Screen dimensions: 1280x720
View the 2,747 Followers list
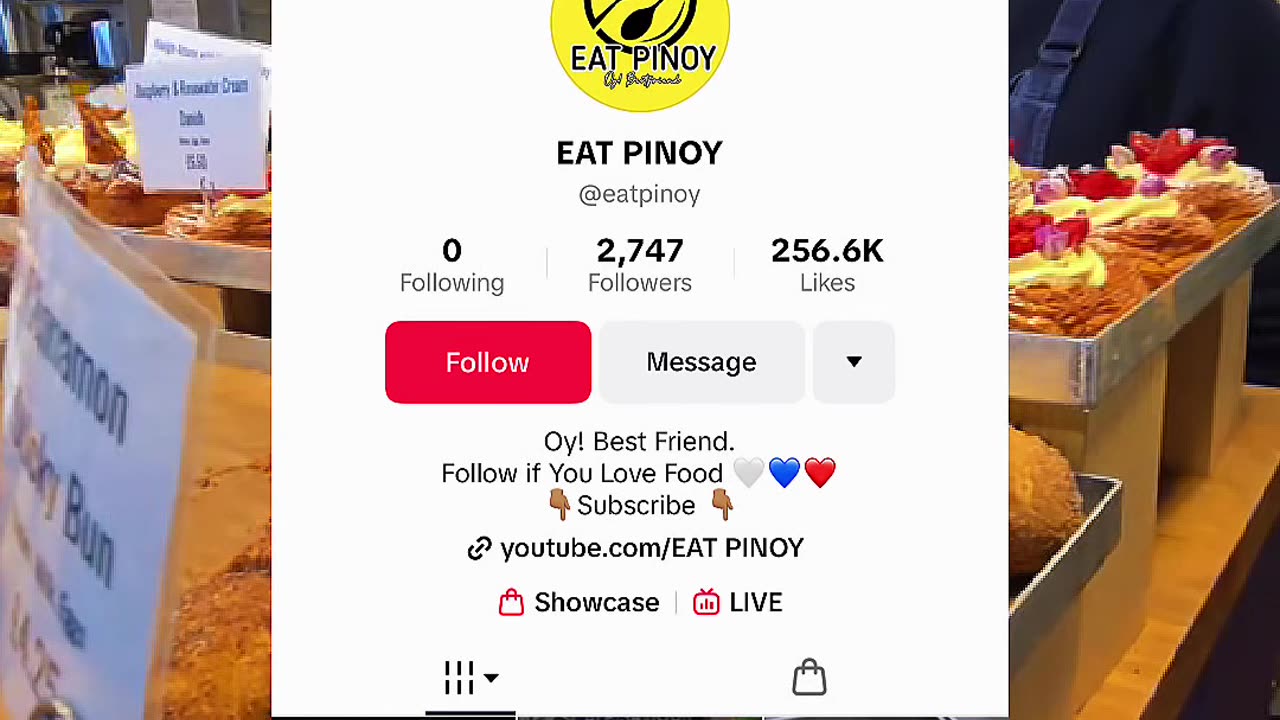pos(640,265)
